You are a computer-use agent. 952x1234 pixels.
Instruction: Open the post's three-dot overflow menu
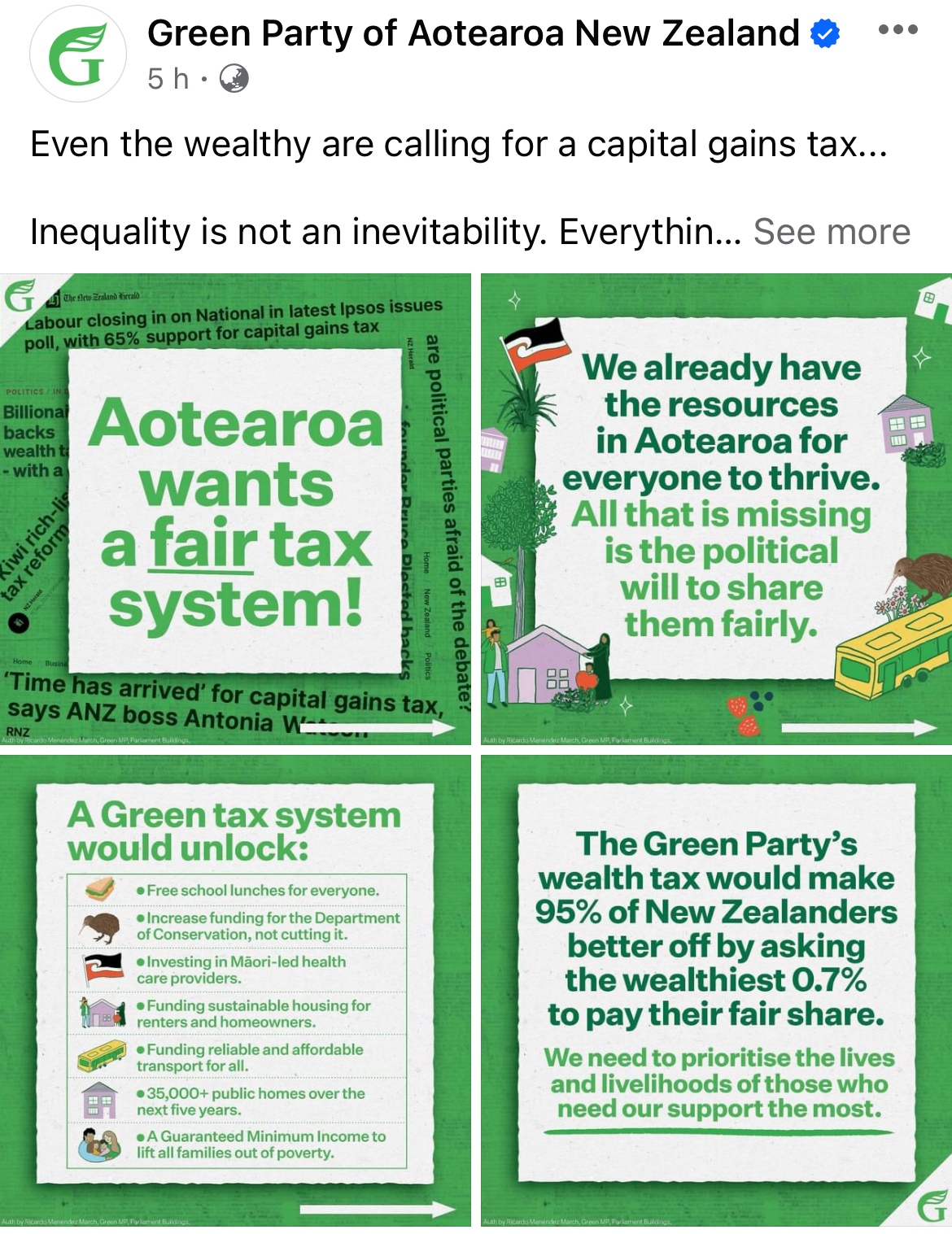898,30
